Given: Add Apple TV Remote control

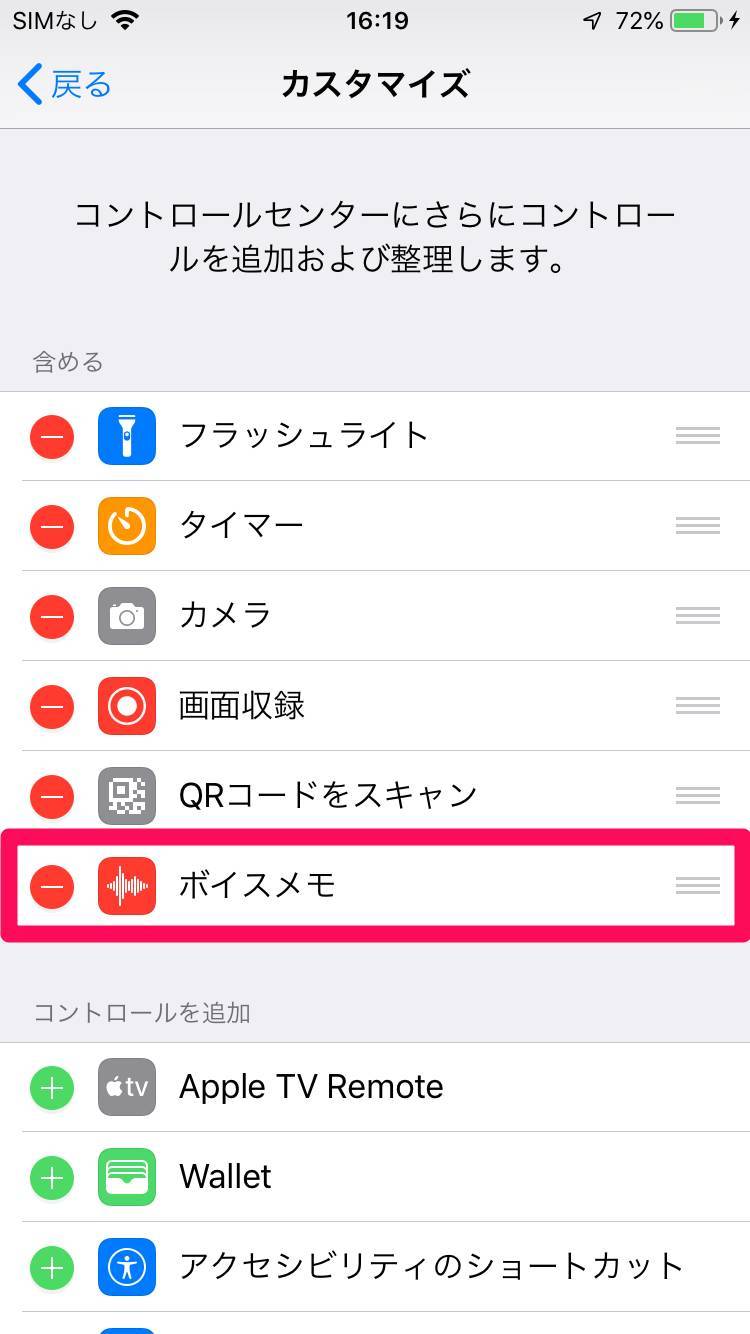Looking at the screenshot, I should 52,1087.
